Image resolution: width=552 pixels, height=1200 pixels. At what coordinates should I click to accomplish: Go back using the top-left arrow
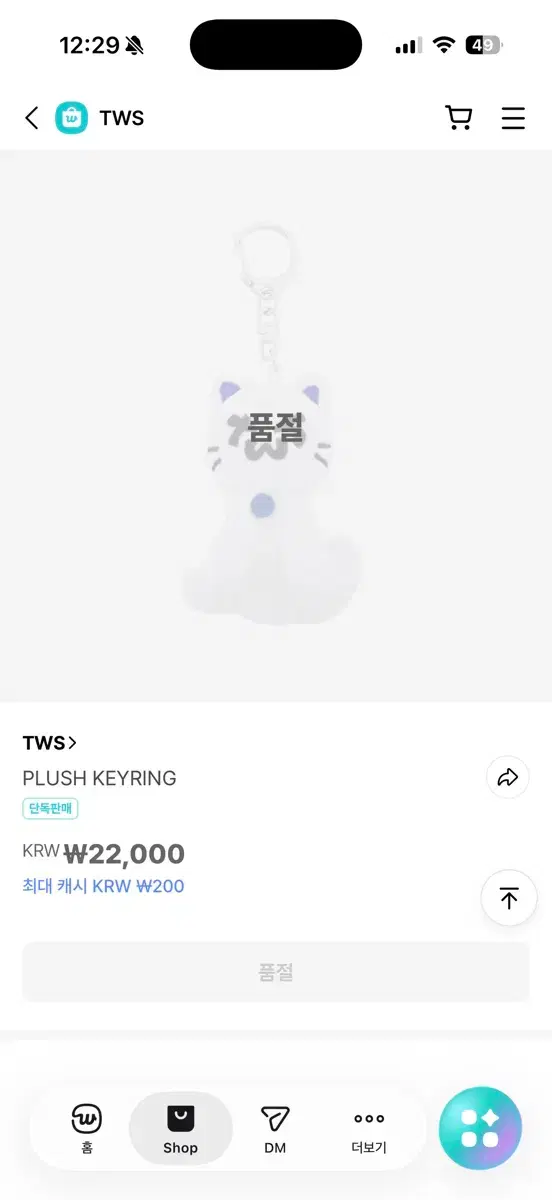32,118
